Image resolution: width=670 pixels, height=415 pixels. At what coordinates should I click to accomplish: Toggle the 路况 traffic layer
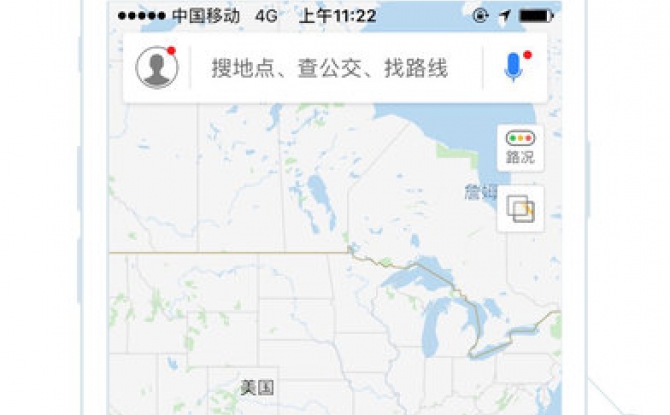pyautogui.click(x=520, y=147)
